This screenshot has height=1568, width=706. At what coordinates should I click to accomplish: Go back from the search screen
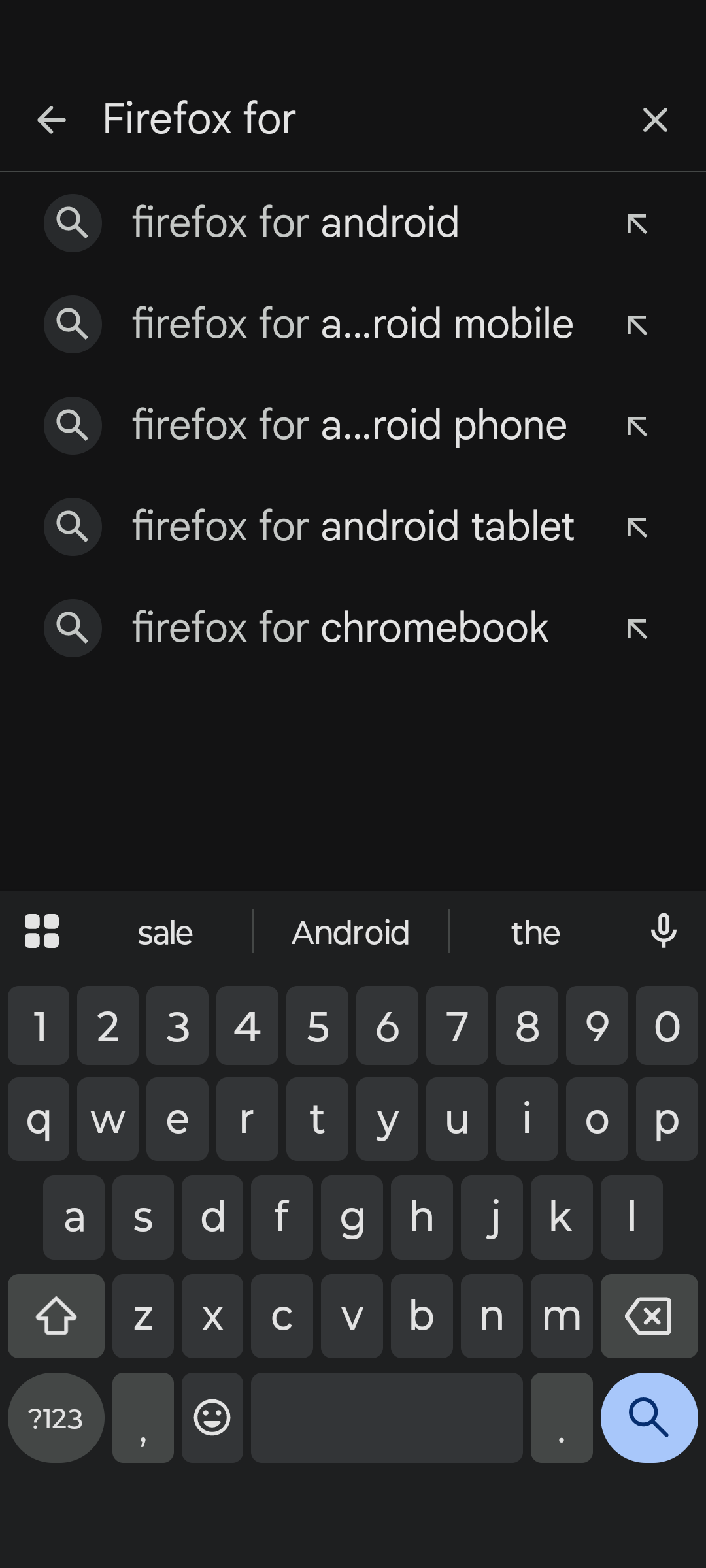tap(51, 120)
